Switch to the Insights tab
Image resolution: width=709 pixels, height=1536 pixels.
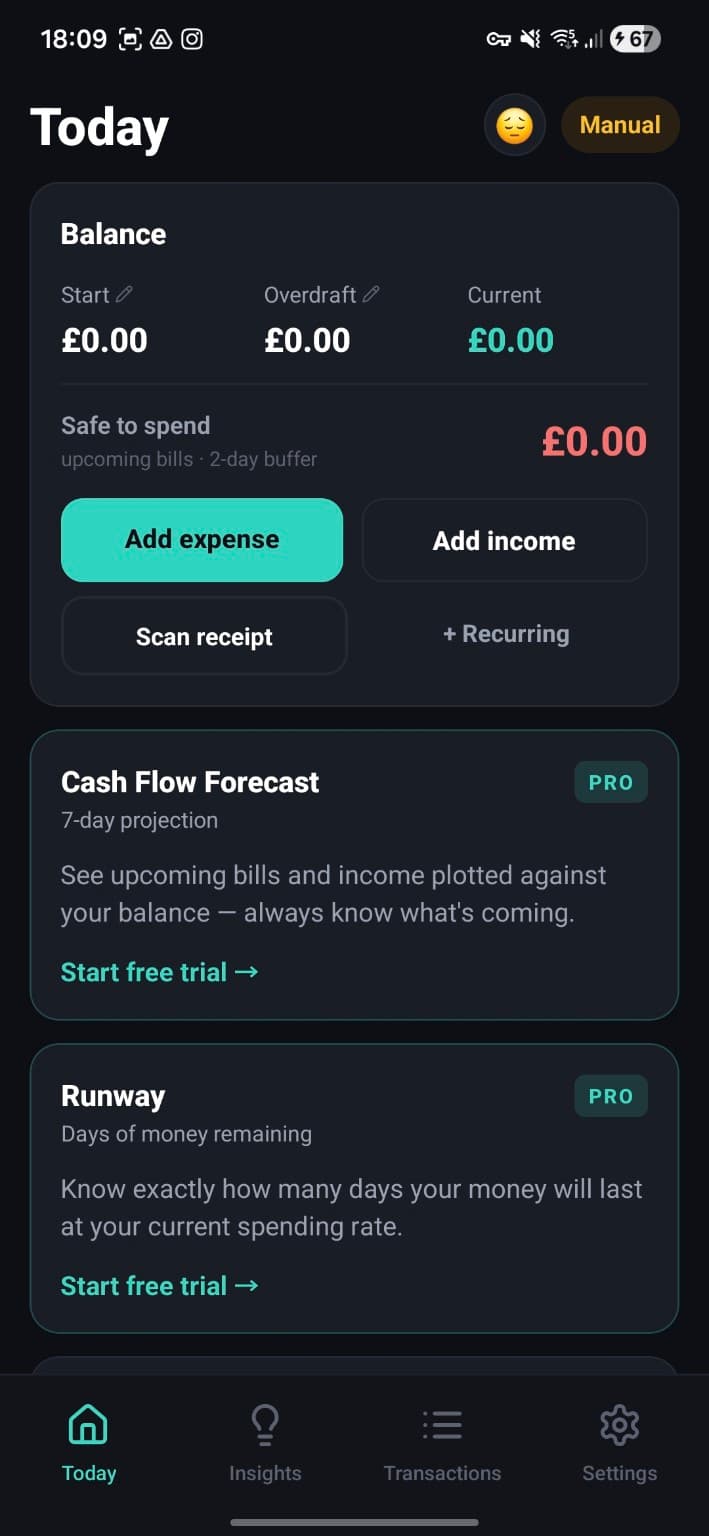click(x=265, y=1444)
